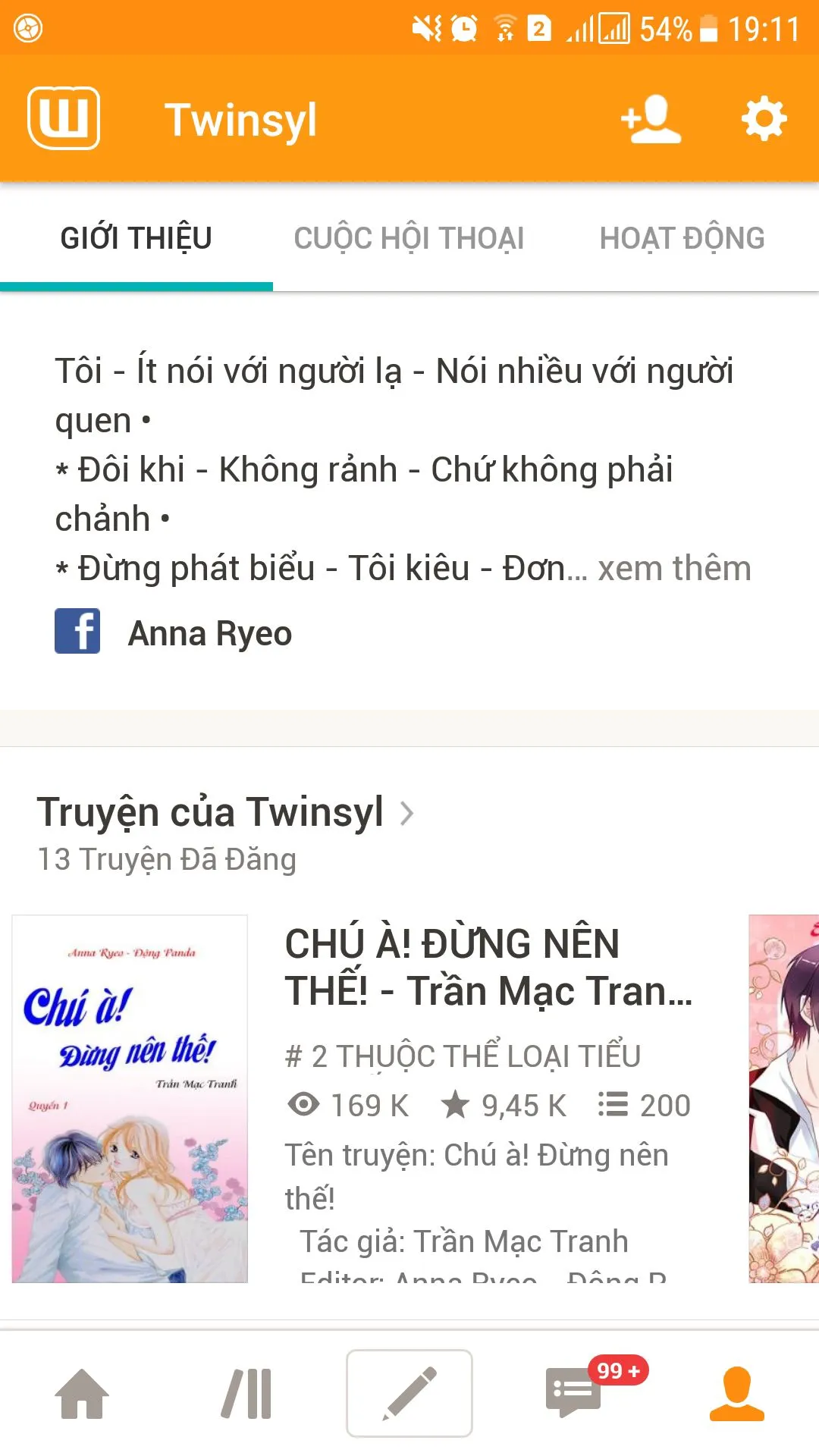This screenshot has height=1456, width=819.
Task: Open the library tab
Action: [246, 1394]
